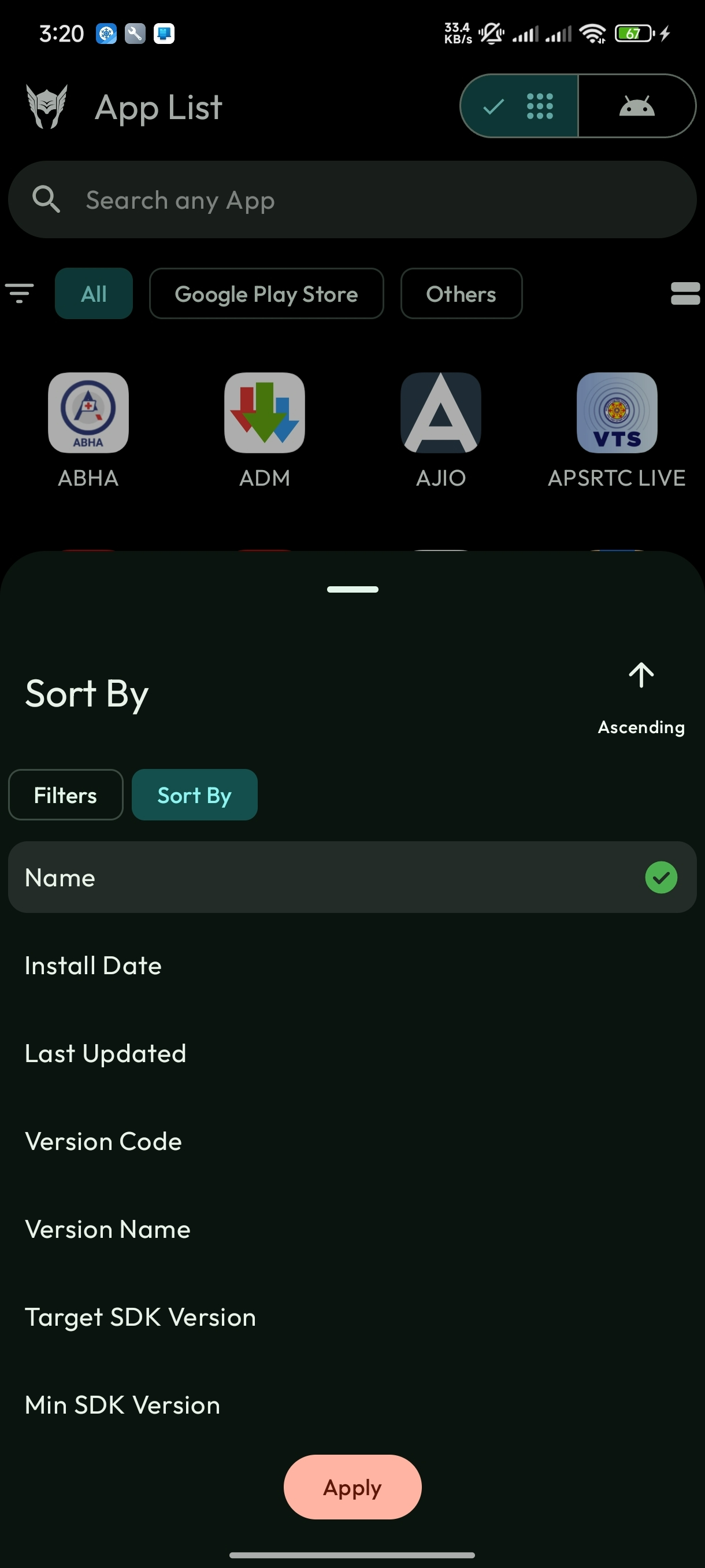Choose Install Date sorting option
Screen dimensions: 705x1568
point(93,966)
